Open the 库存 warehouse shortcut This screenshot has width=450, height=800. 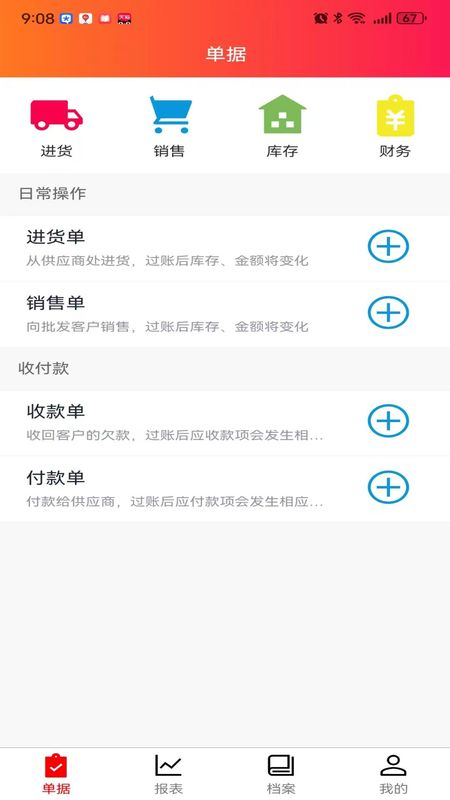coord(282,128)
